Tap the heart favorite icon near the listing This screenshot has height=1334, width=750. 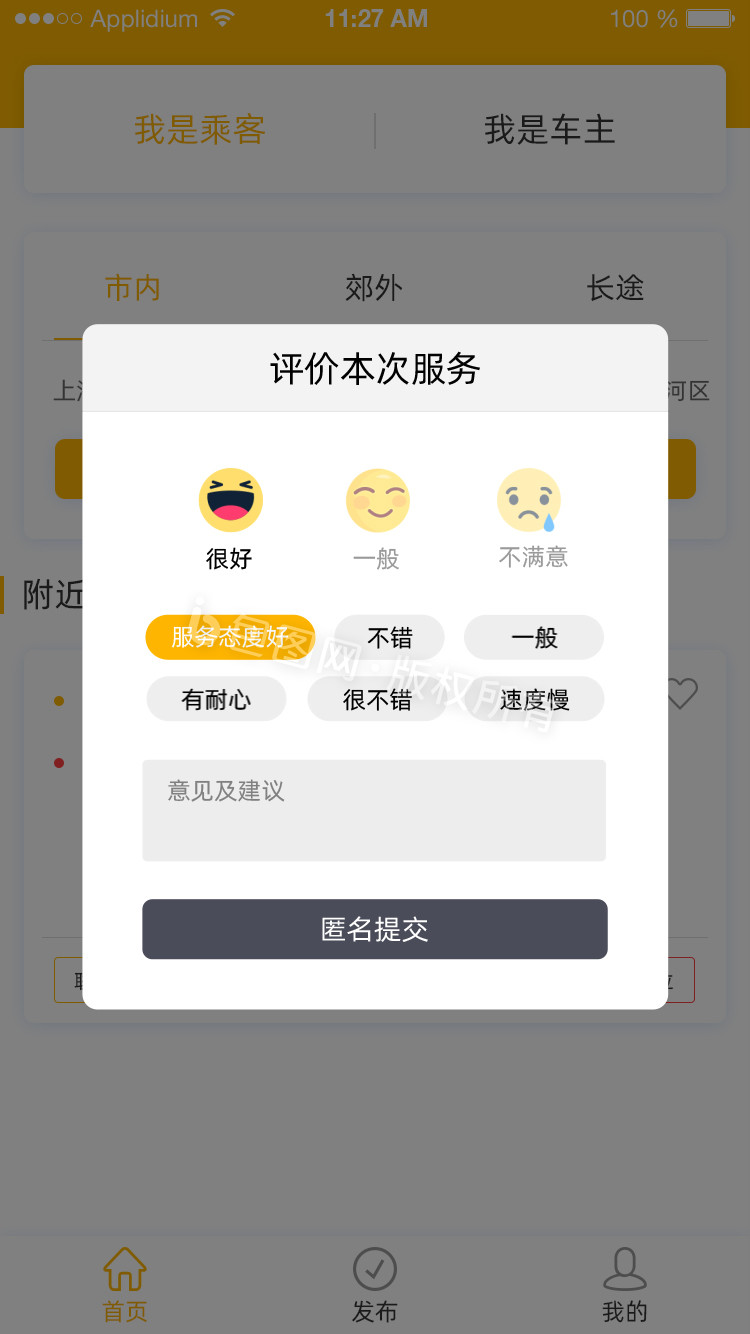coord(681,692)
